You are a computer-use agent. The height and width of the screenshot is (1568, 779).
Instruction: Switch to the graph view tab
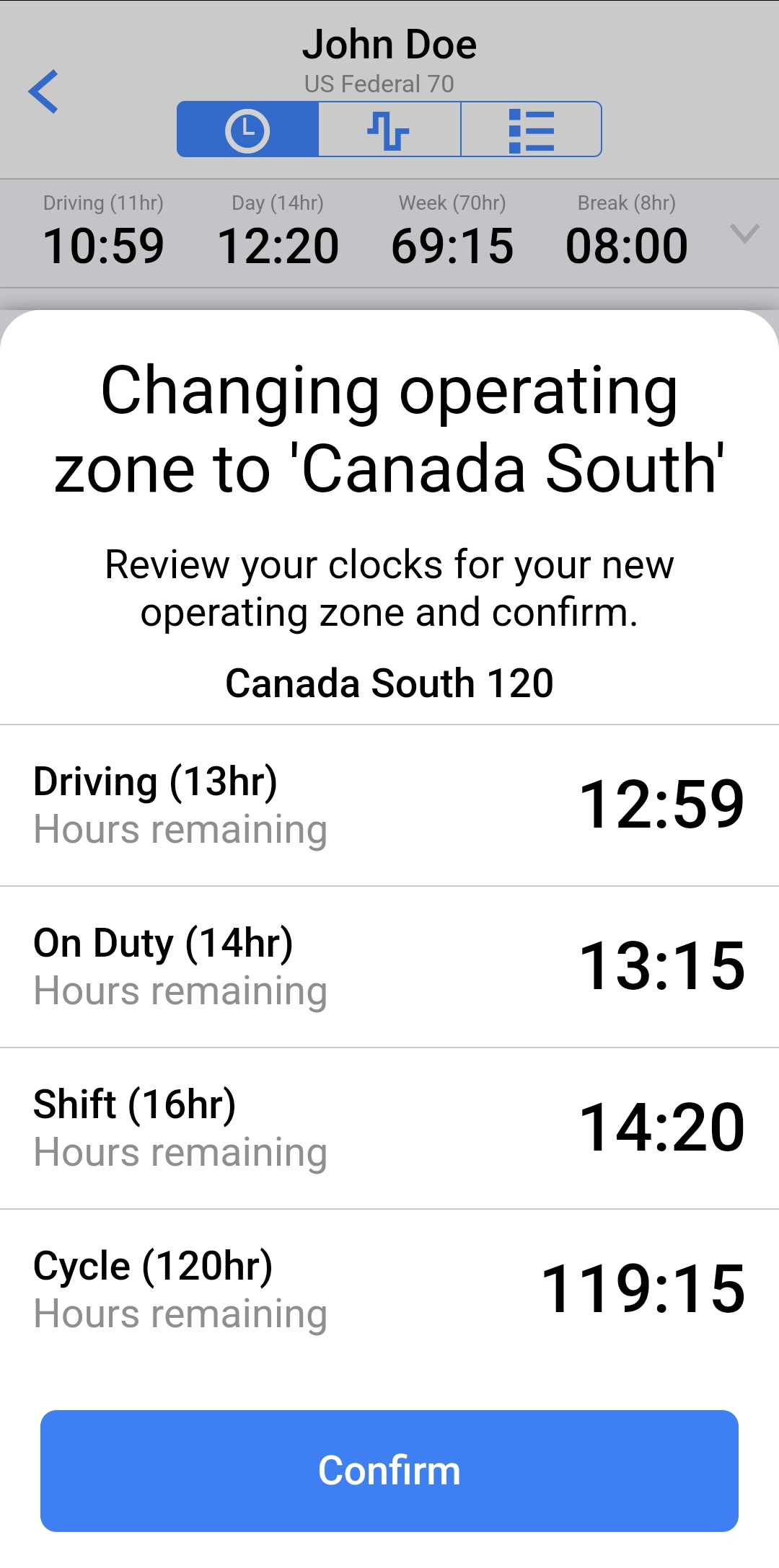(389, 130)
